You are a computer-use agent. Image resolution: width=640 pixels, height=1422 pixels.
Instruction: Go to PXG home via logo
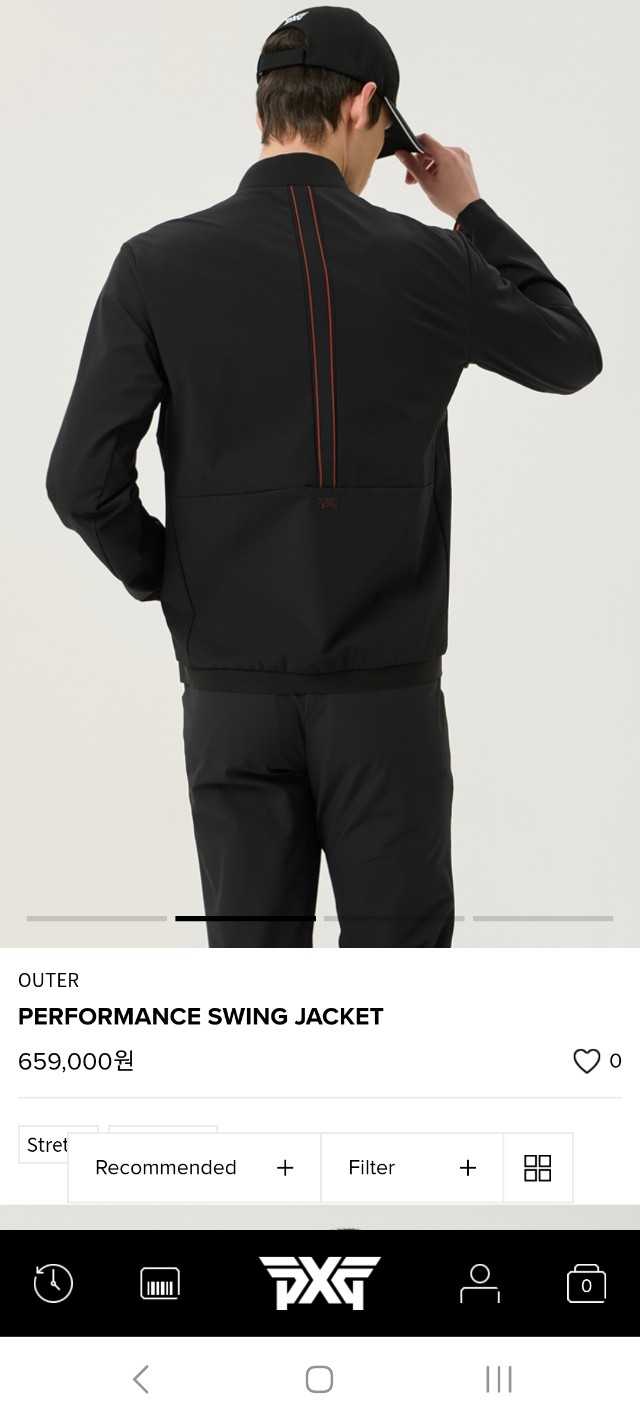[x=320, y=1283]
